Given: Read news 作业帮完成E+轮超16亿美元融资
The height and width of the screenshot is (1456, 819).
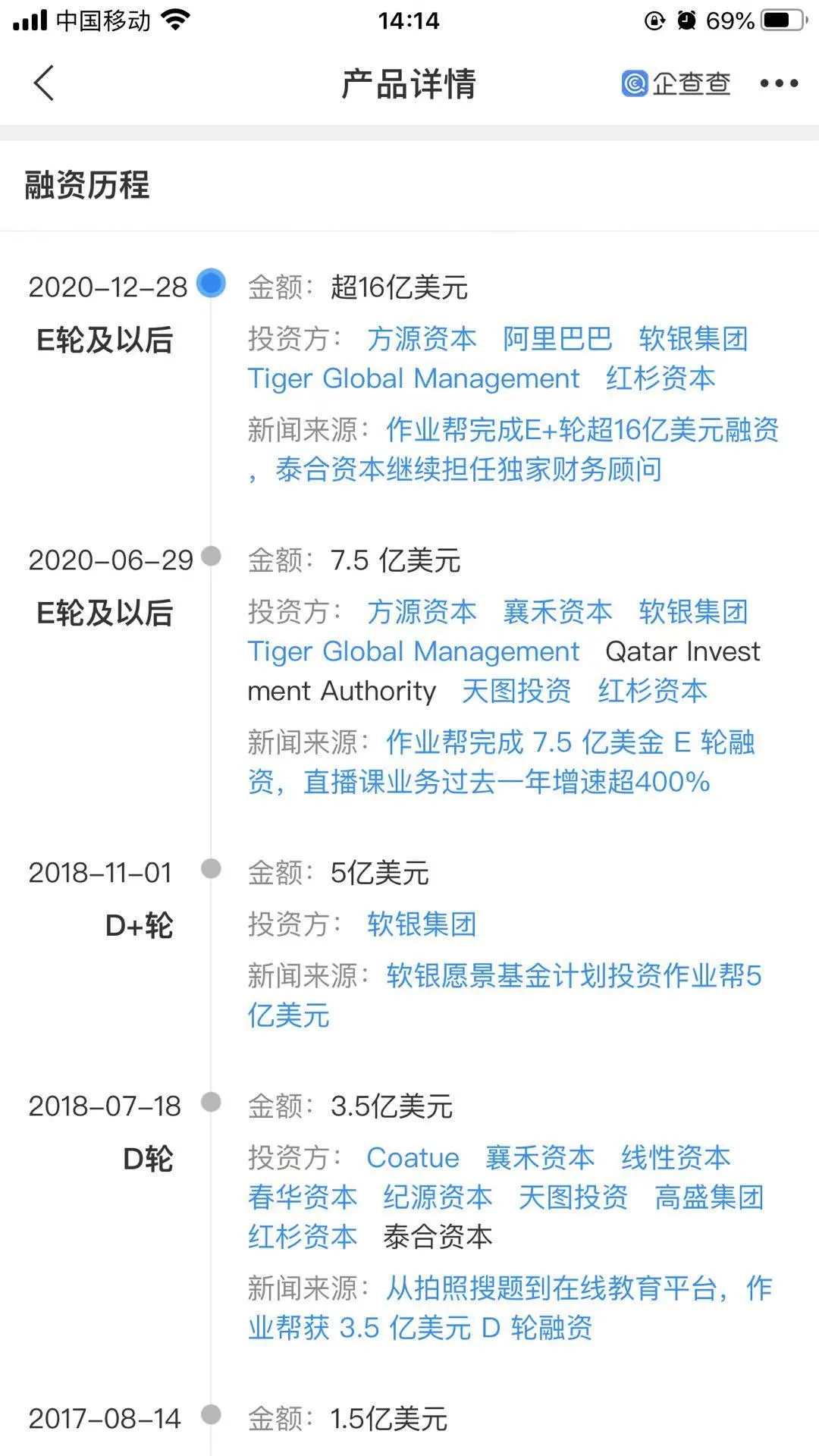Looking at the screenshot, I should pos(582,430).
